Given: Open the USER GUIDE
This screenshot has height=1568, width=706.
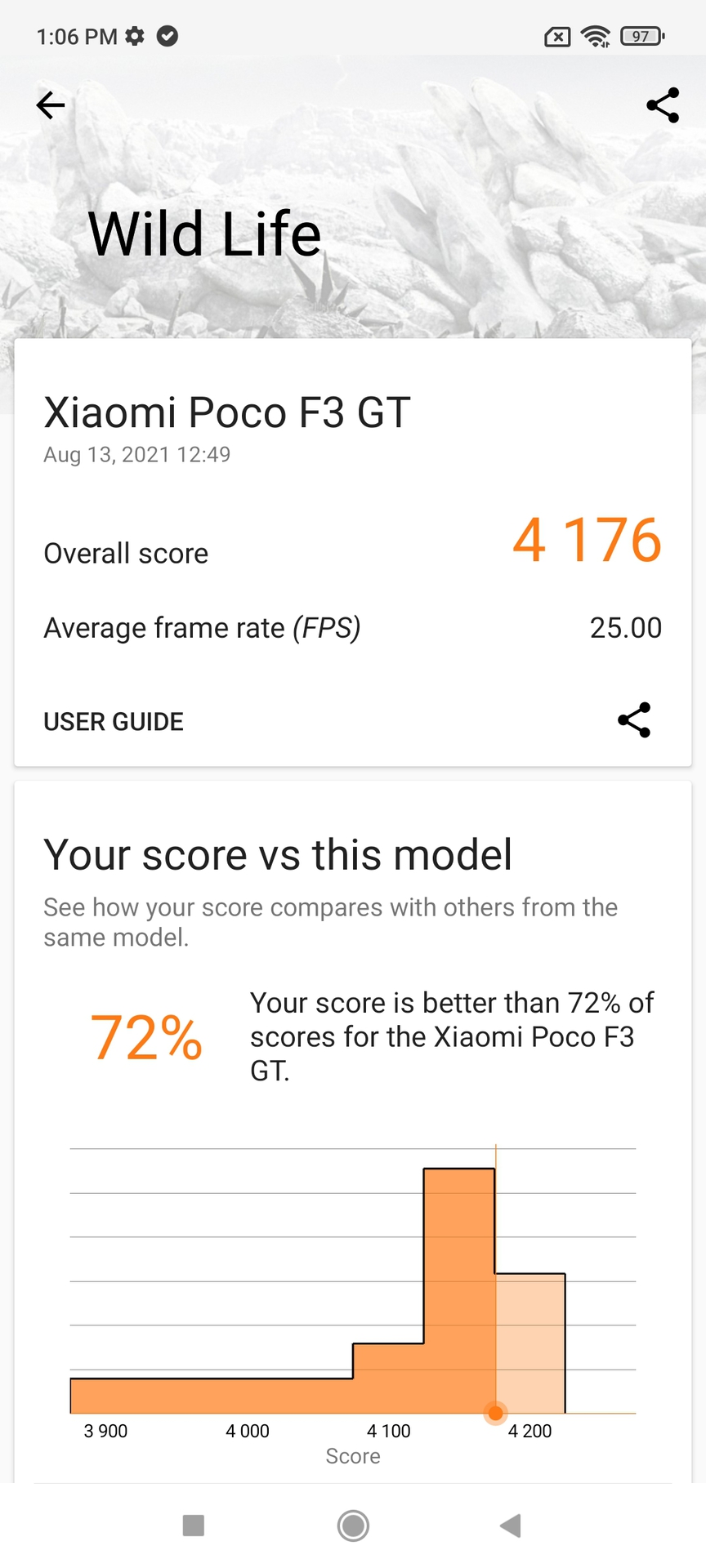Looking at the screenshot, I should (114, 722).
